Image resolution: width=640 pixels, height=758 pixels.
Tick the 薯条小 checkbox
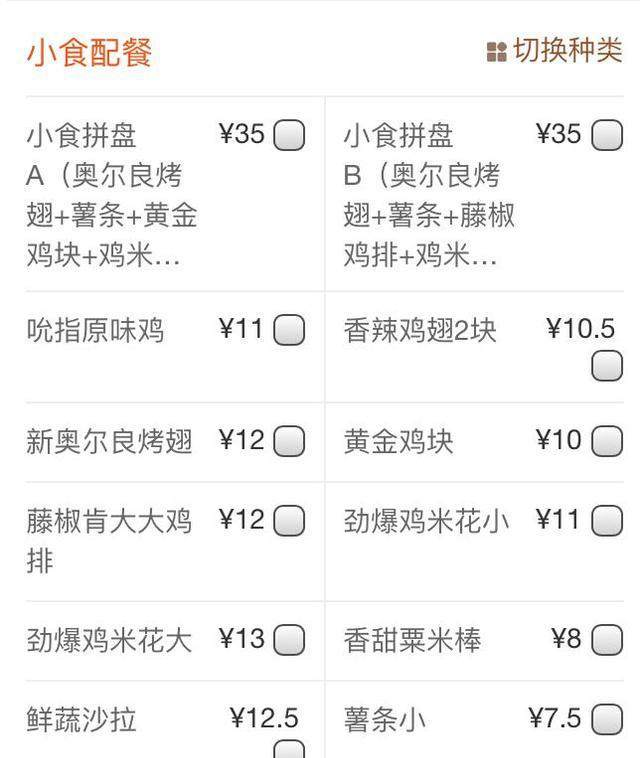(x=607, y=719)
